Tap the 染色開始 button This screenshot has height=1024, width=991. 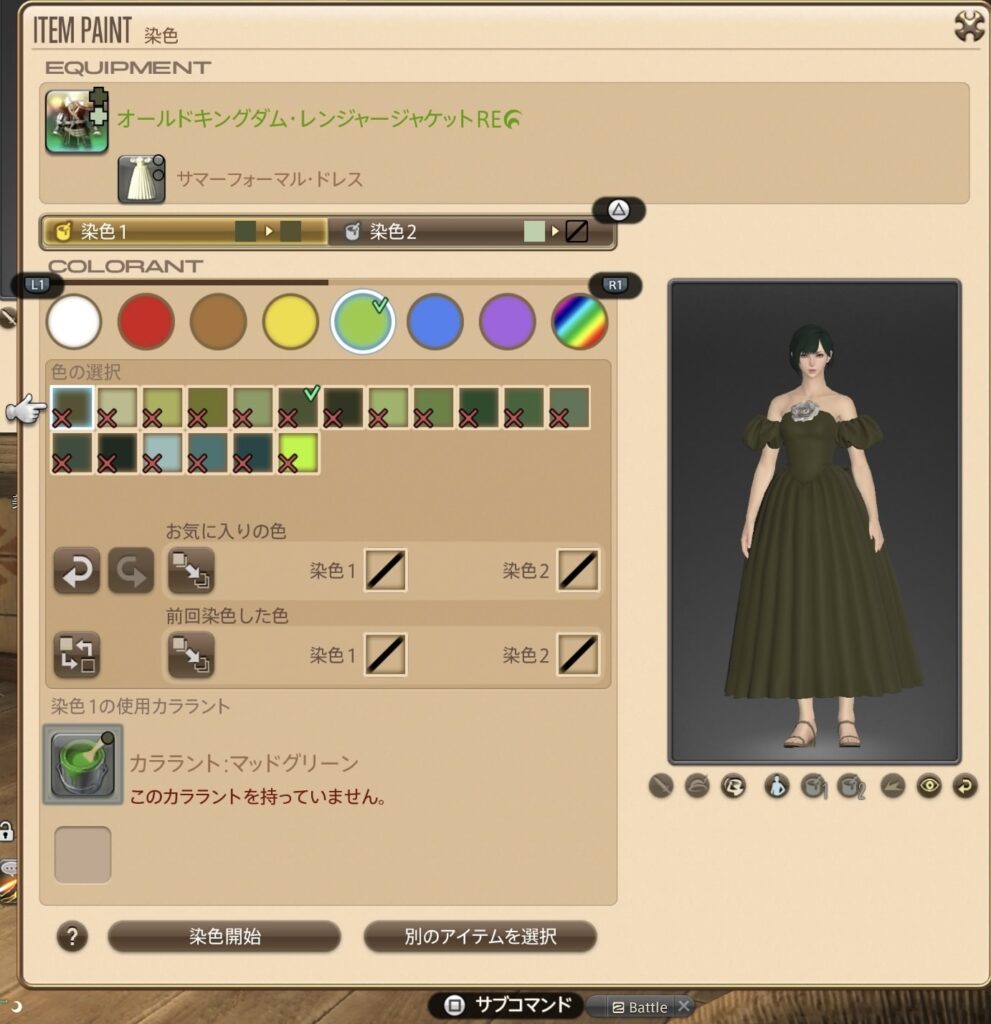[224, 937]
